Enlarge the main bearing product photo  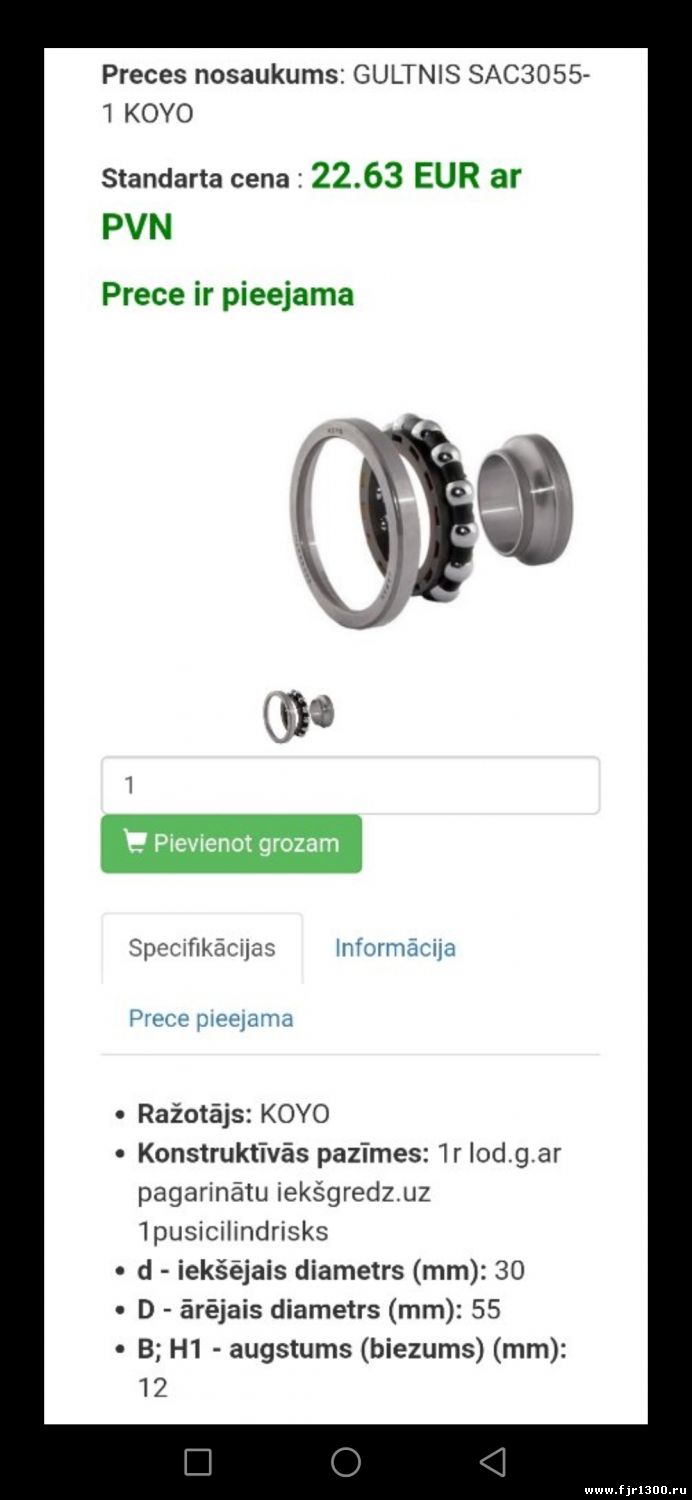pos(432,520)
